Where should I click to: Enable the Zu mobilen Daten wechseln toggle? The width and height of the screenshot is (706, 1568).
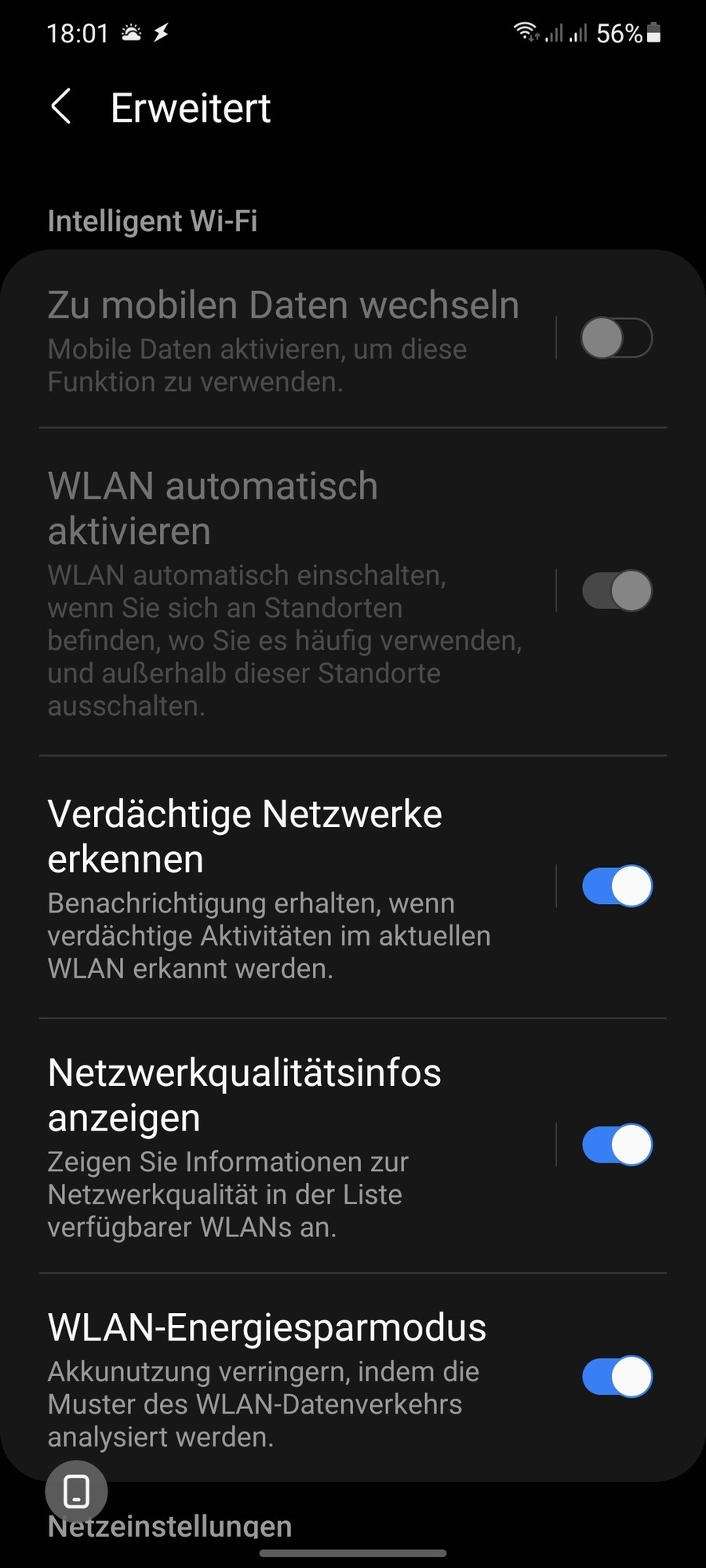pyautogui.click(x=617, y=337)
